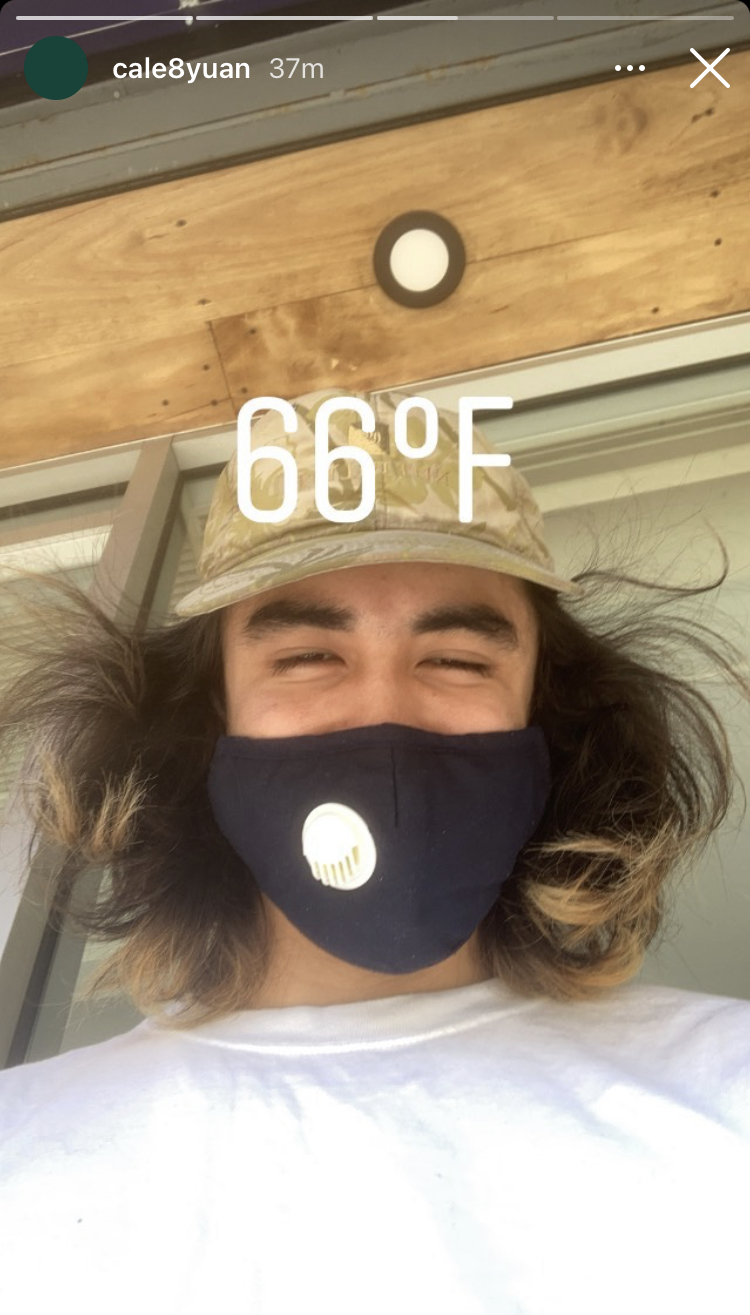Tap the cale8yuan username
Screen dimensions: 750x1315
pos(181,69)
